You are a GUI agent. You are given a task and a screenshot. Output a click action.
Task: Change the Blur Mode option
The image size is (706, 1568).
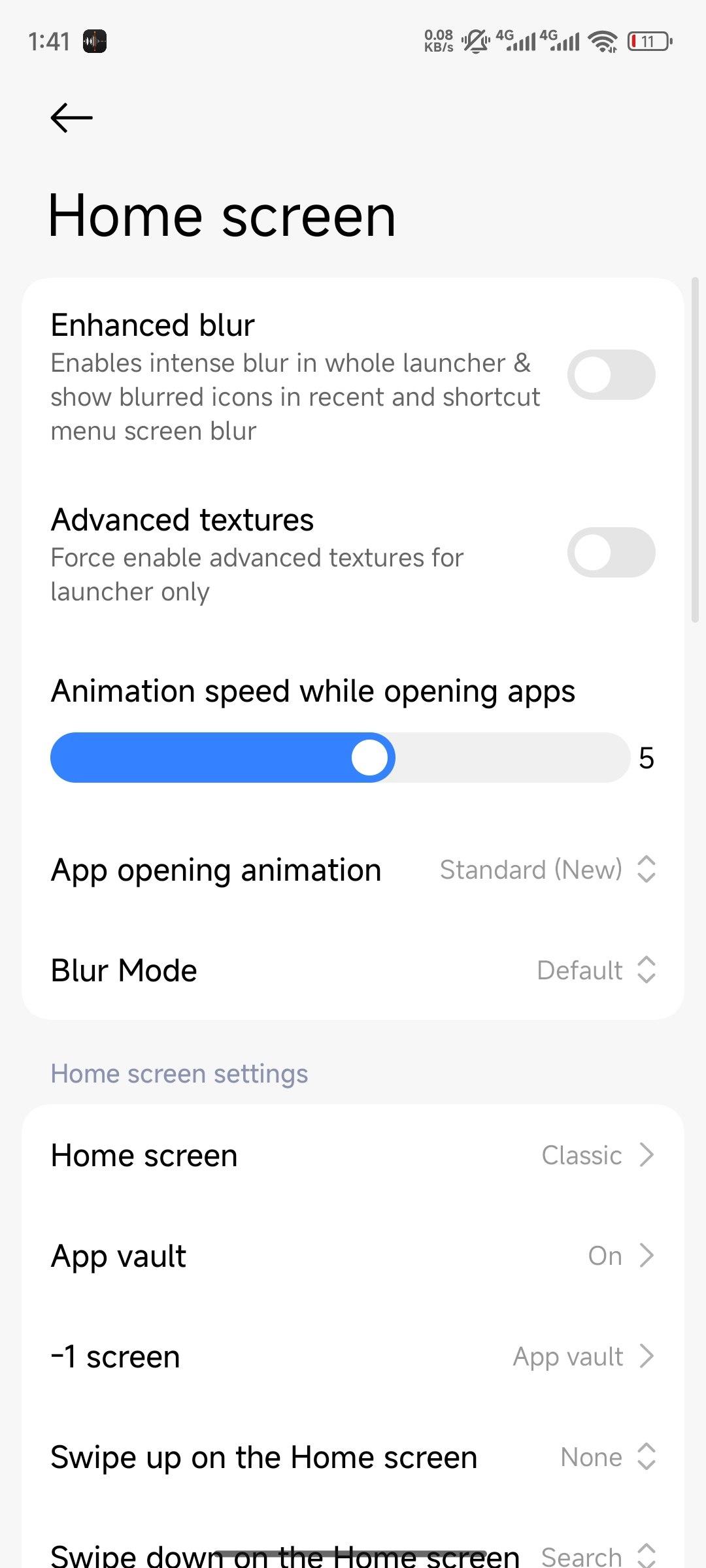point(595,971)
